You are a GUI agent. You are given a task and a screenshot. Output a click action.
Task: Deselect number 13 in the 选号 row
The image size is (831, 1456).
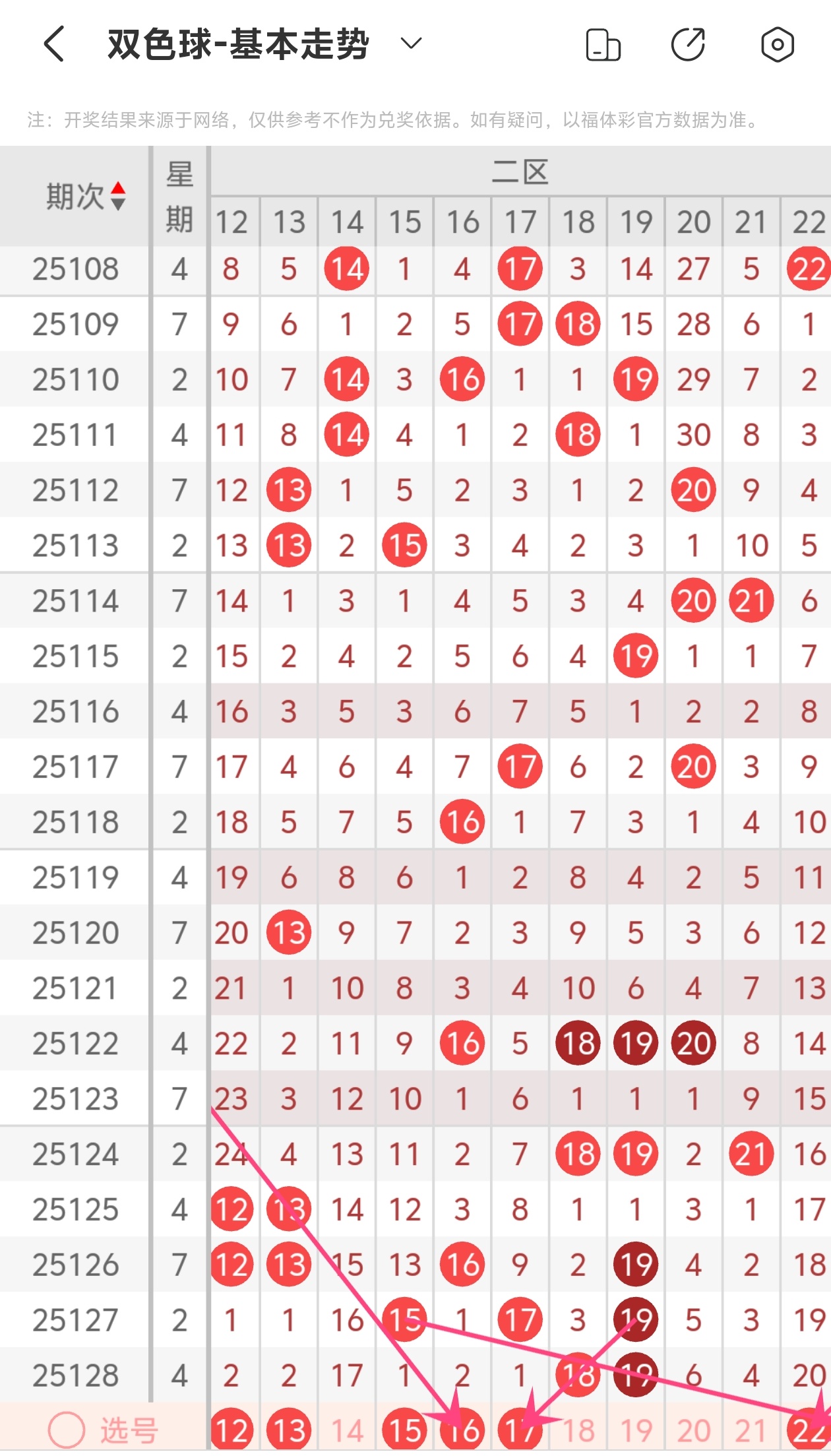point(289,1430)
